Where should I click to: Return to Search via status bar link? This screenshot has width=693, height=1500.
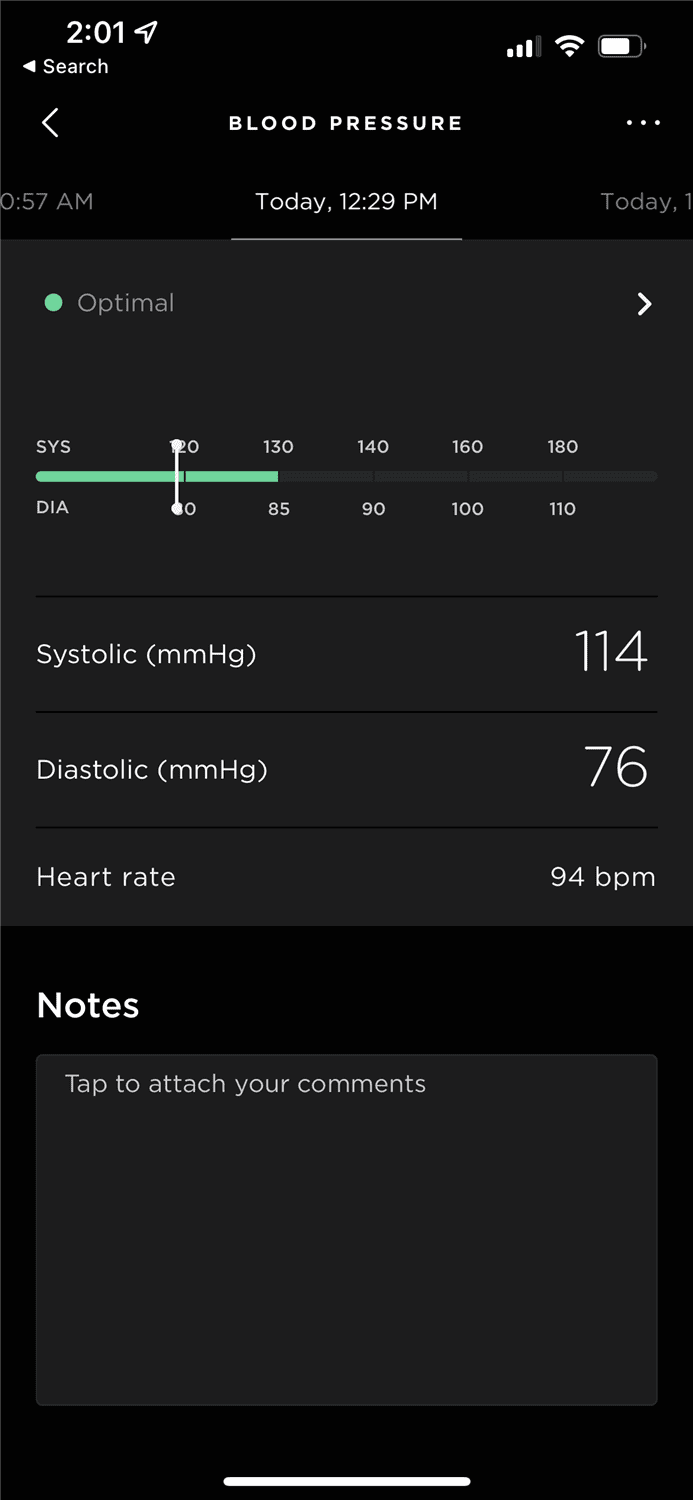click(66, 66)
